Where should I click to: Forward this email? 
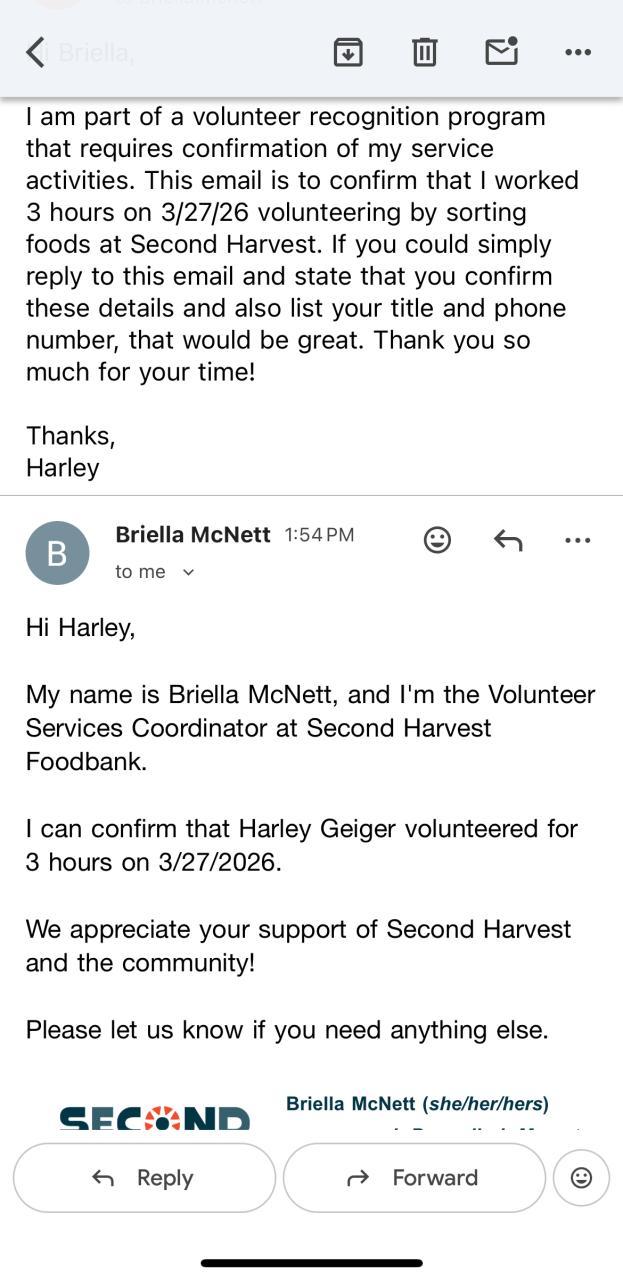(414, 1178)
